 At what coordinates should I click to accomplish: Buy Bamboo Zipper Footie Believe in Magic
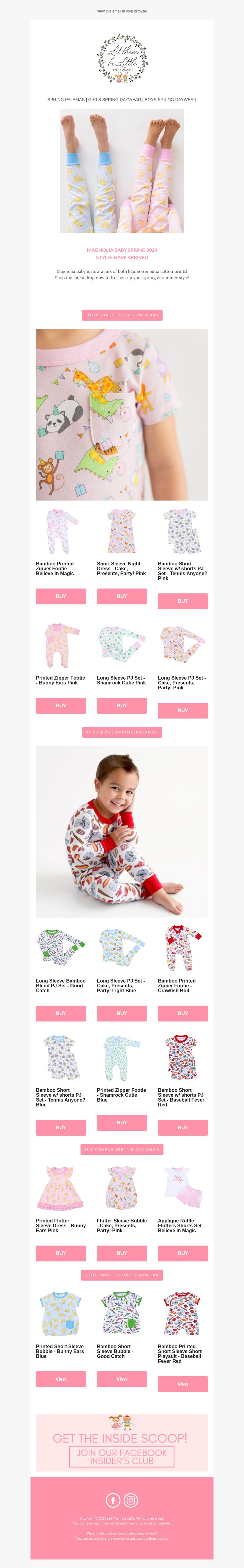(61, 596)
